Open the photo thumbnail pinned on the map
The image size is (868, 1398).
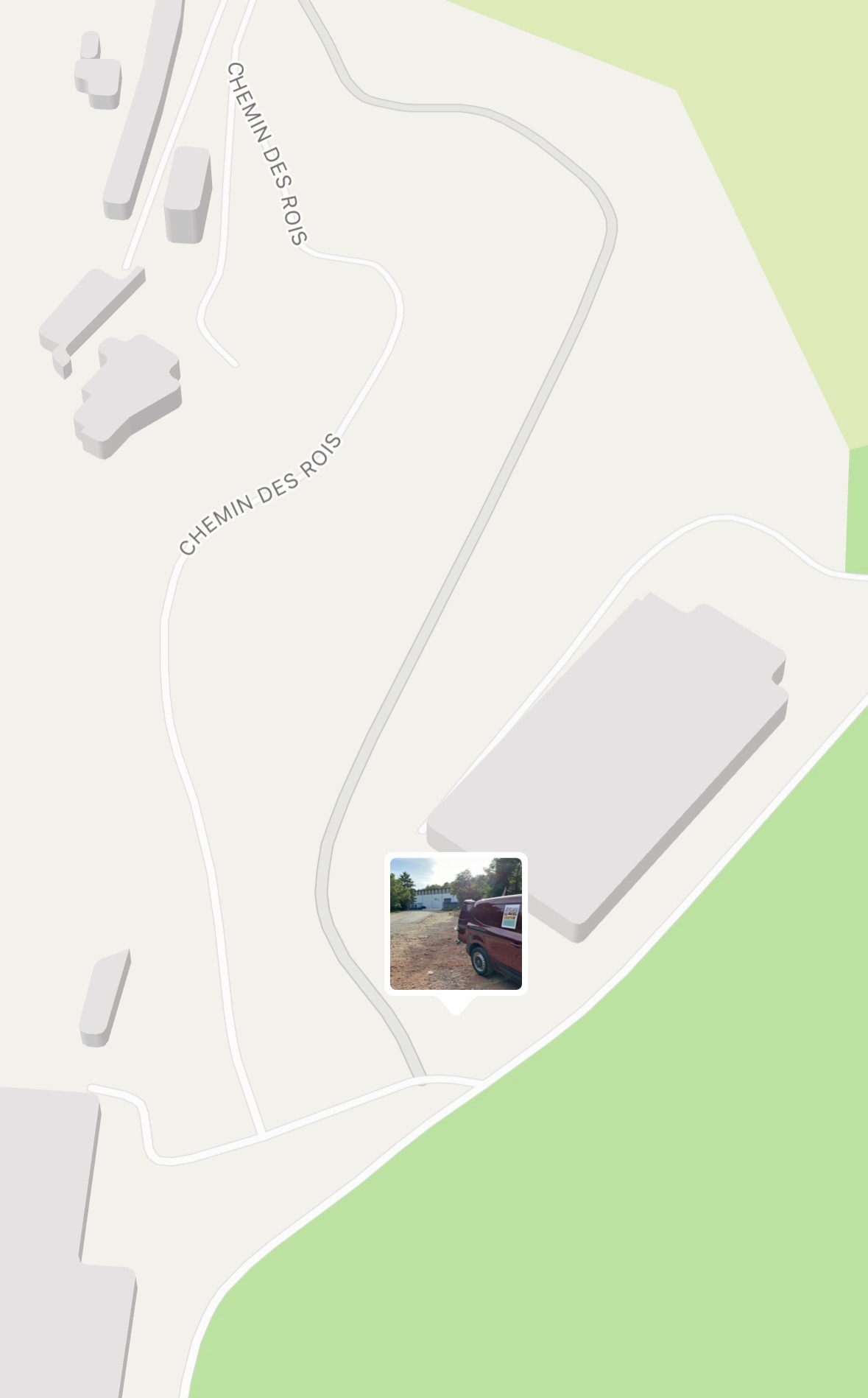[x=456, y=923]
